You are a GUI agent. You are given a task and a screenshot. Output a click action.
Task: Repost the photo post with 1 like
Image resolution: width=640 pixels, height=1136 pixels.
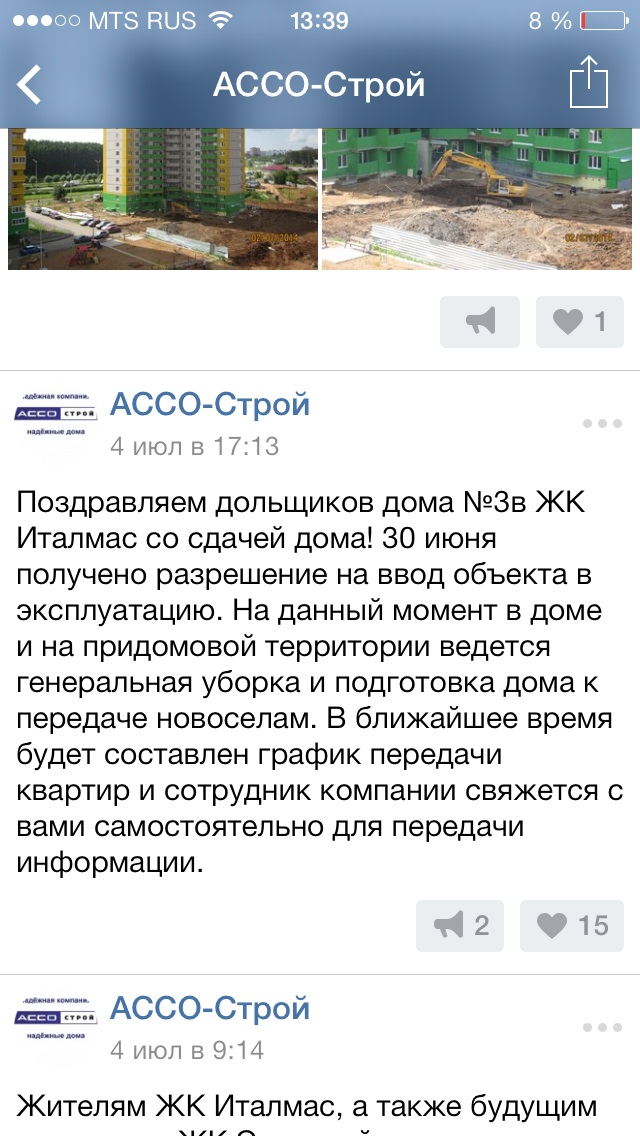point(480,322)
